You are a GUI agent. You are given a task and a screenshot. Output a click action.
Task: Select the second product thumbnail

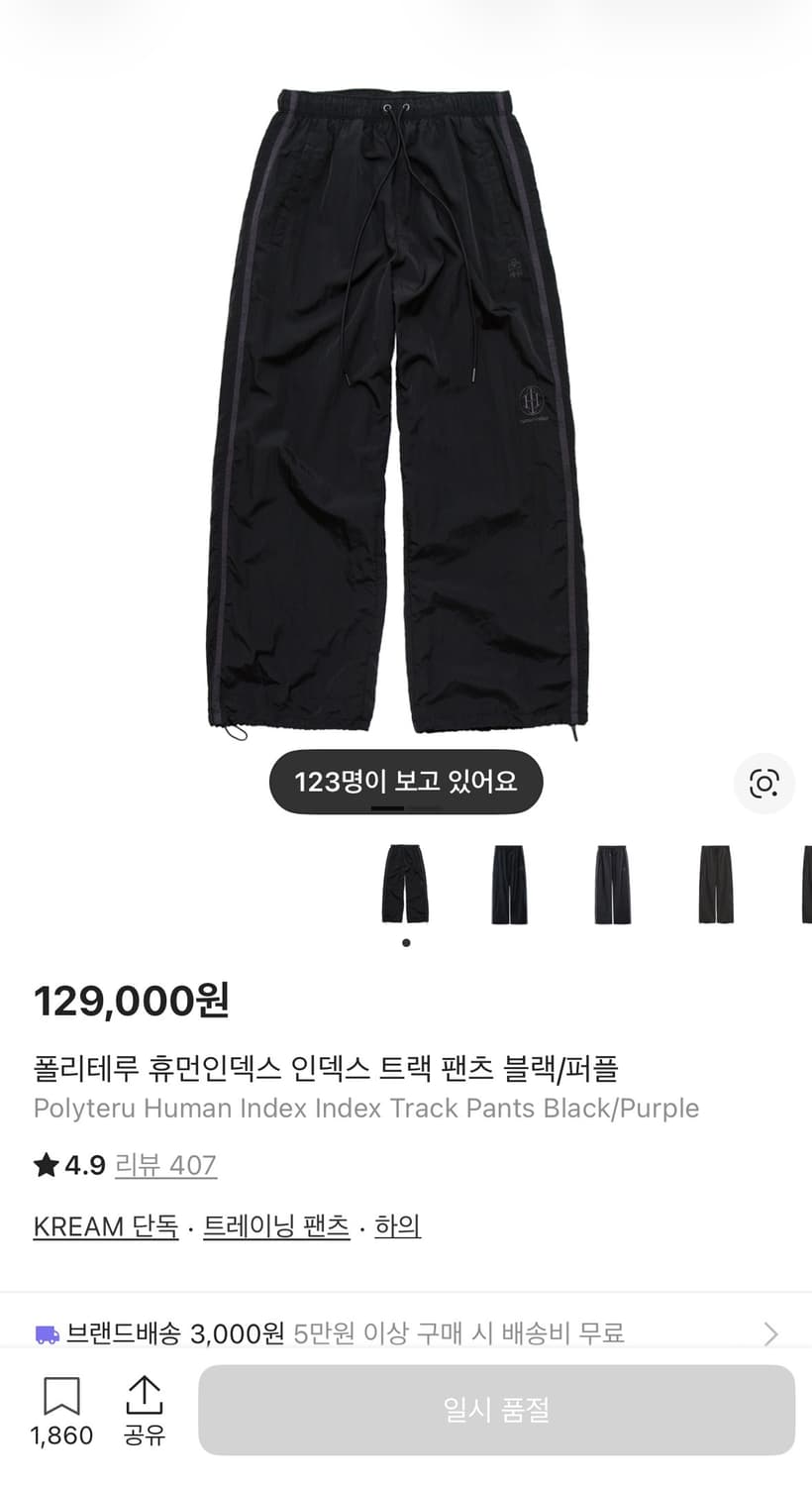[x=507, y=885]
